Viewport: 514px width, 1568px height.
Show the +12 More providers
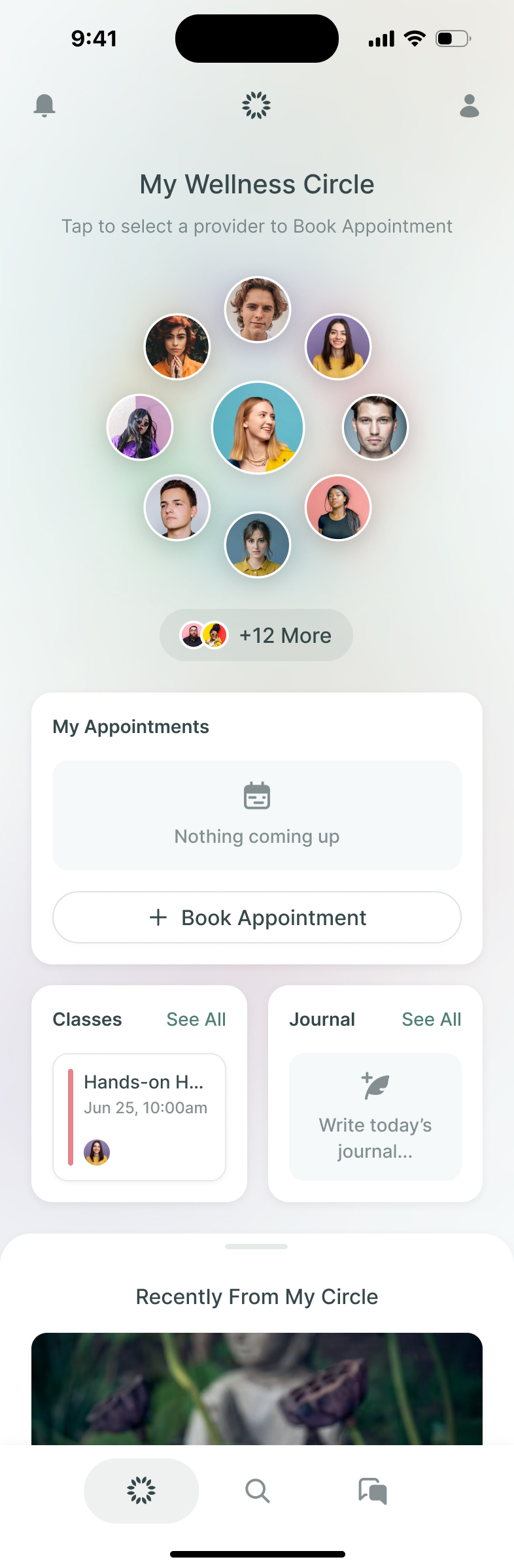[256, 635]
